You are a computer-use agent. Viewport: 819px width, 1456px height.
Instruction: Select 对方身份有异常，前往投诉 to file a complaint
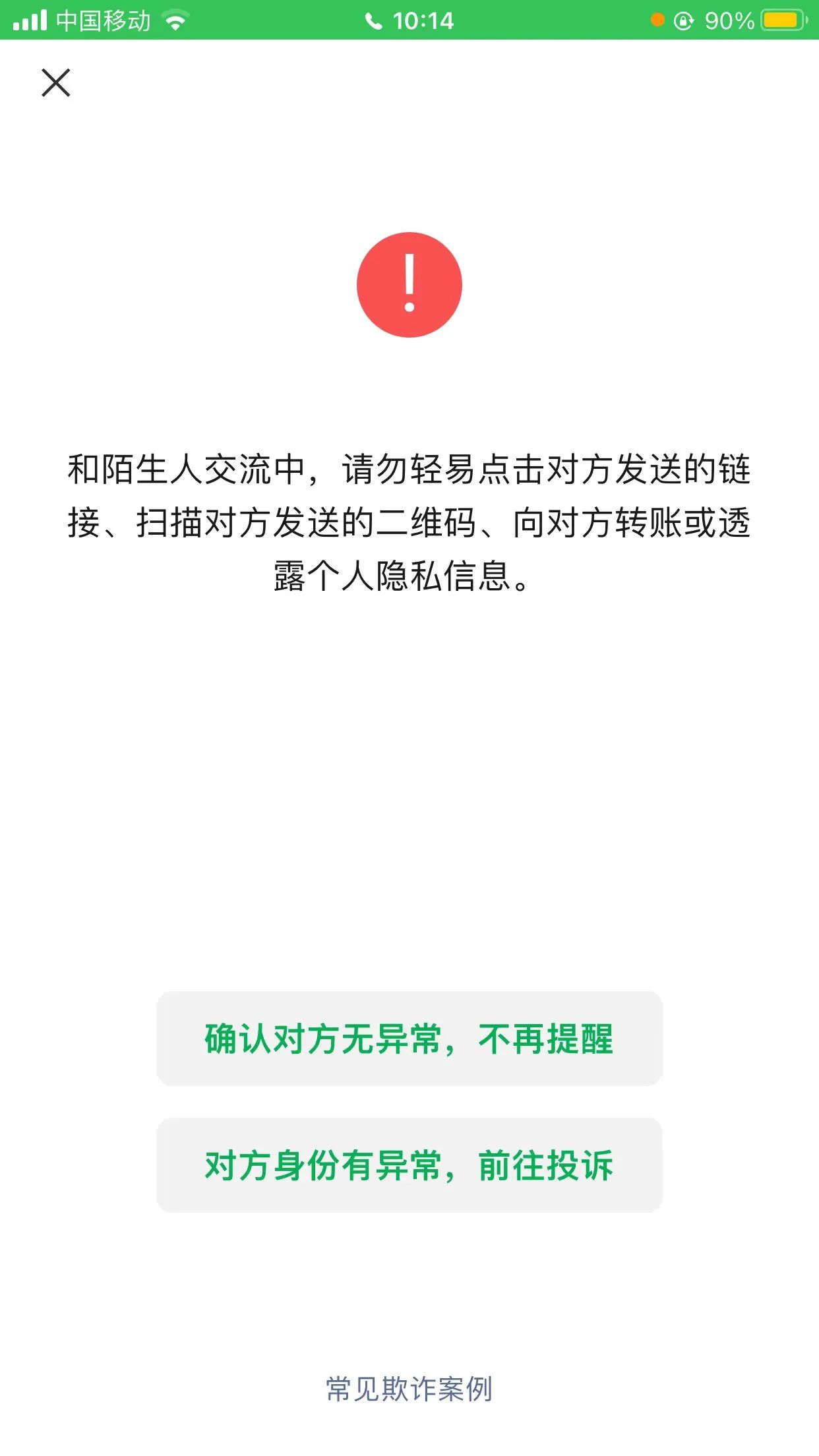(x=409, y=1165)
